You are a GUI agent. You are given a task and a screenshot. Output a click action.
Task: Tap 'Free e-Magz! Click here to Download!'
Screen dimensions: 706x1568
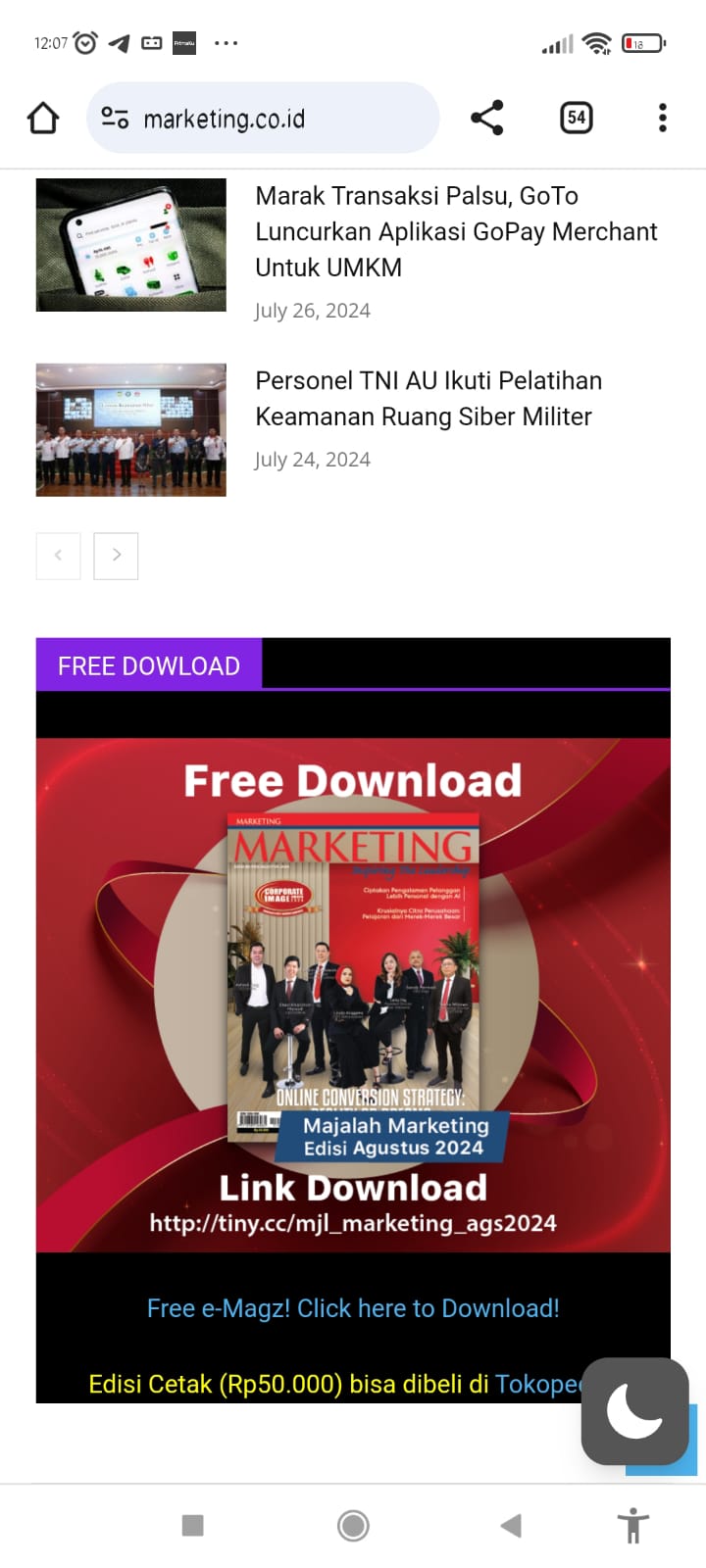(x=353, y=1308)
